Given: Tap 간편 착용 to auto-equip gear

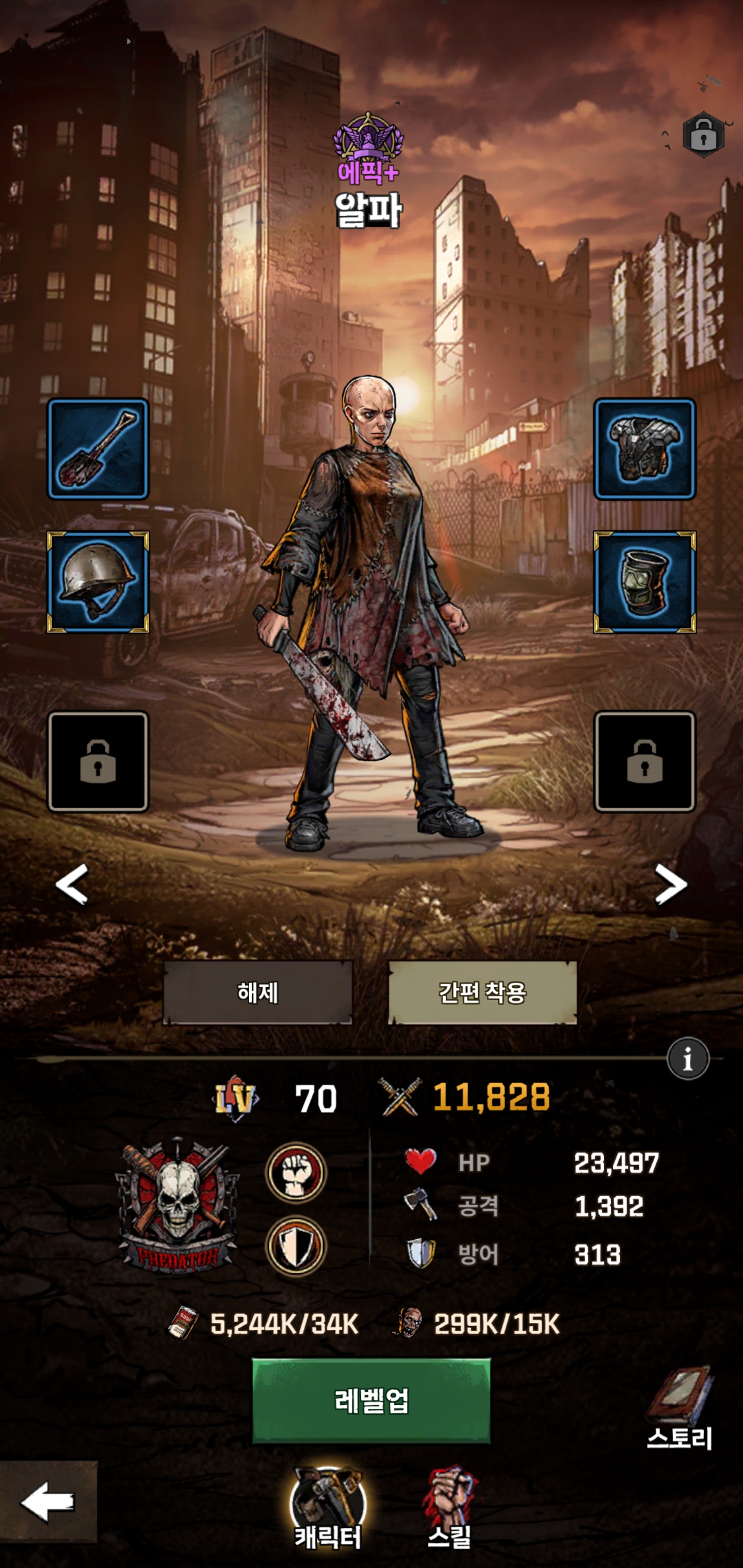Looking at the screenshot, I should (482, 993).
